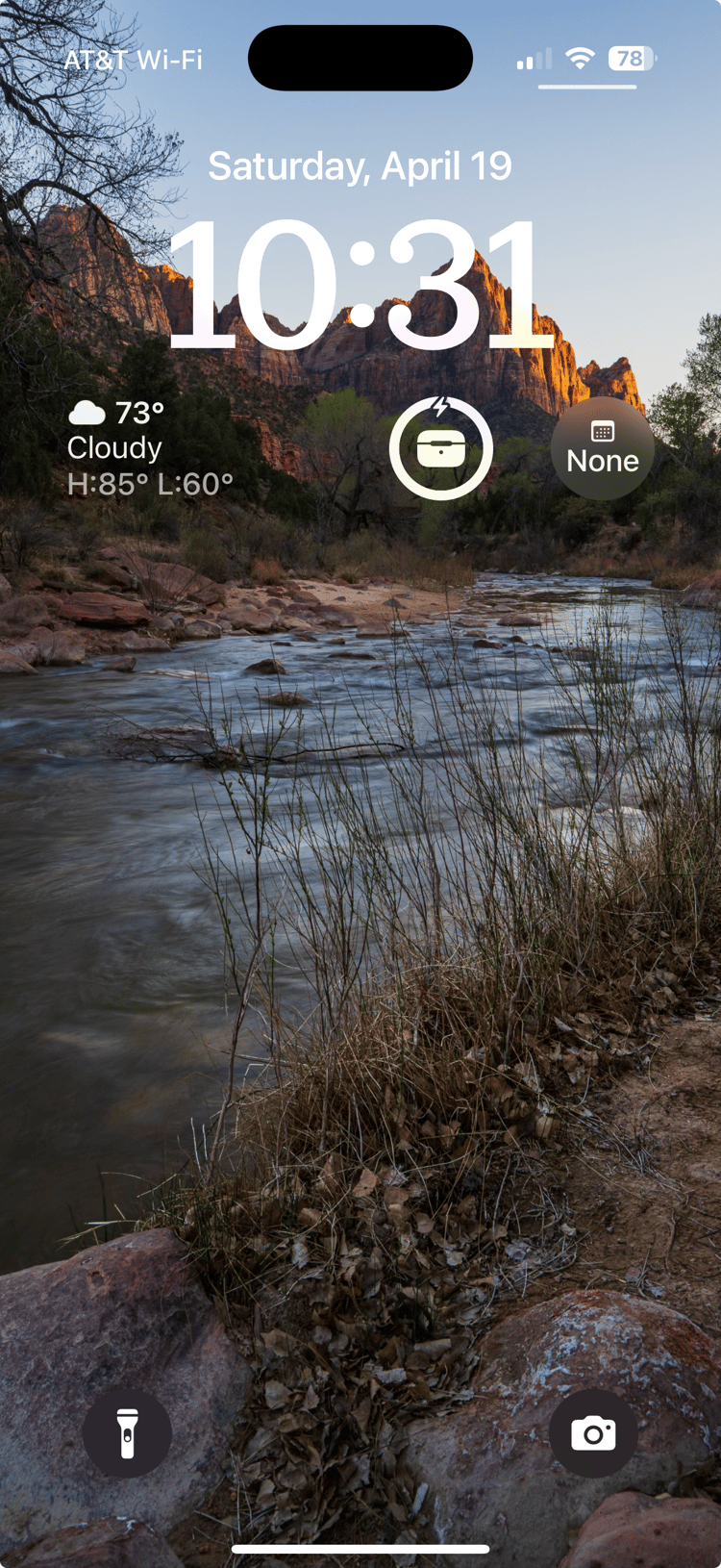Turn on the flashlight
Image resolution: width=721 pixels, height=1568 pixels.
click(127, 1432)
